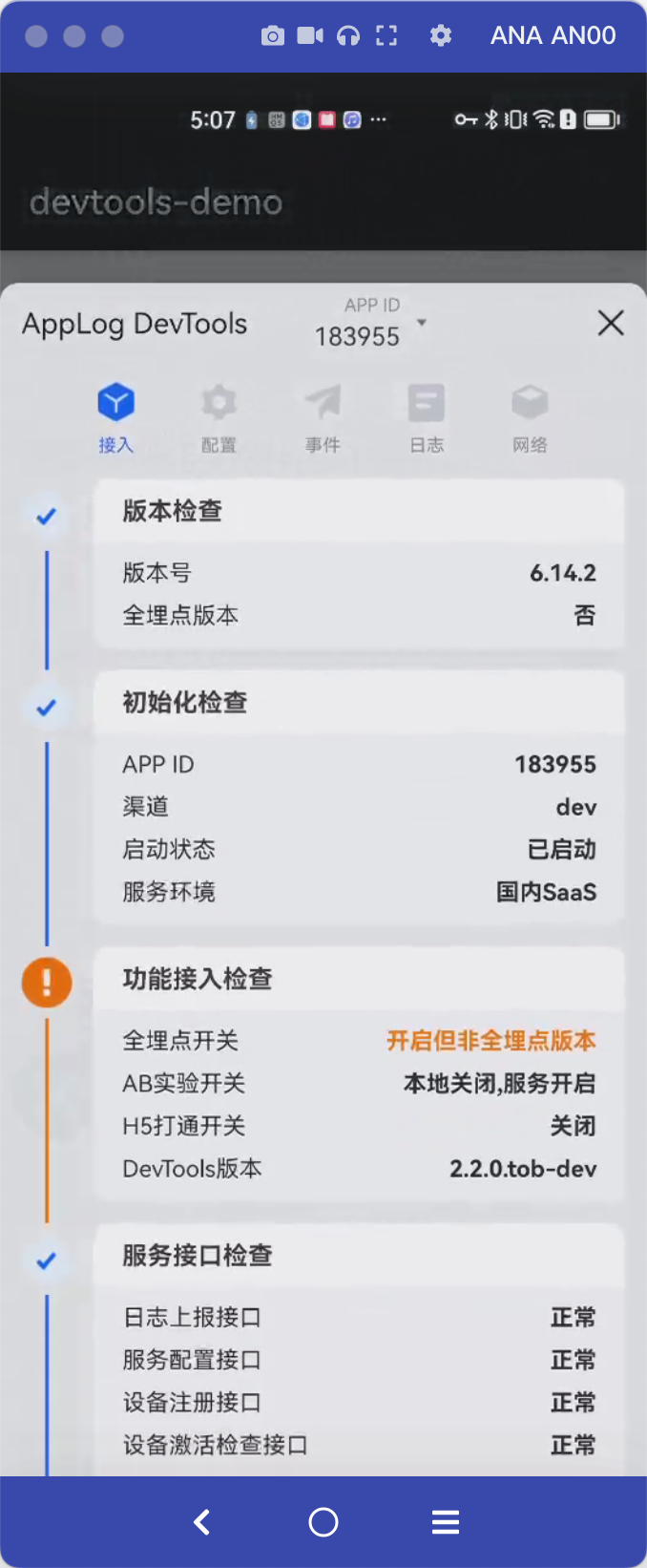647x1568 pixels.
Task: Close the AppLog DevTools panel
Action: tap(611, 323)
